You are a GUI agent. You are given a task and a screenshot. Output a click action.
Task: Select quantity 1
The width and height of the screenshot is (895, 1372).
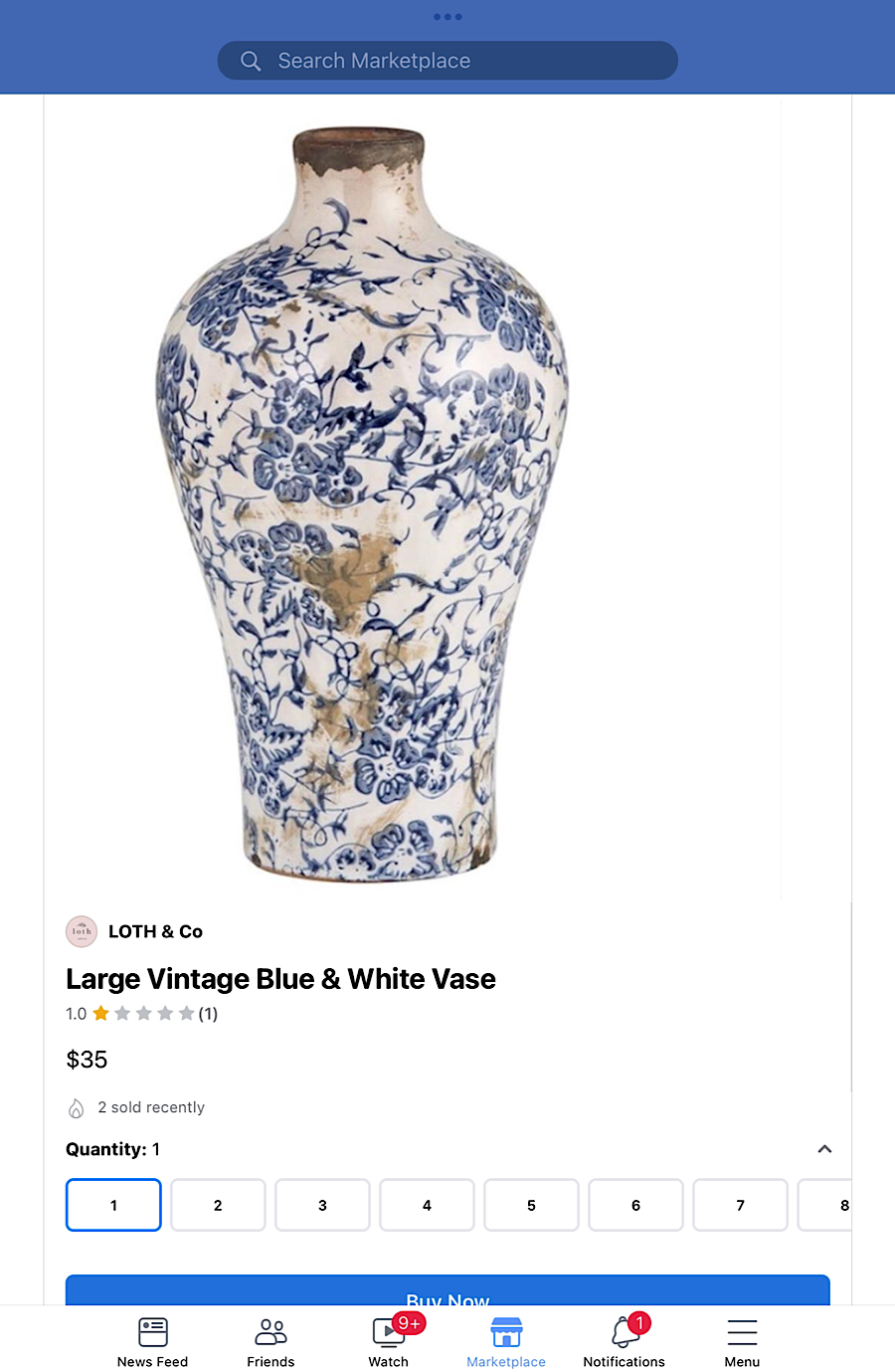(113, 1205)
